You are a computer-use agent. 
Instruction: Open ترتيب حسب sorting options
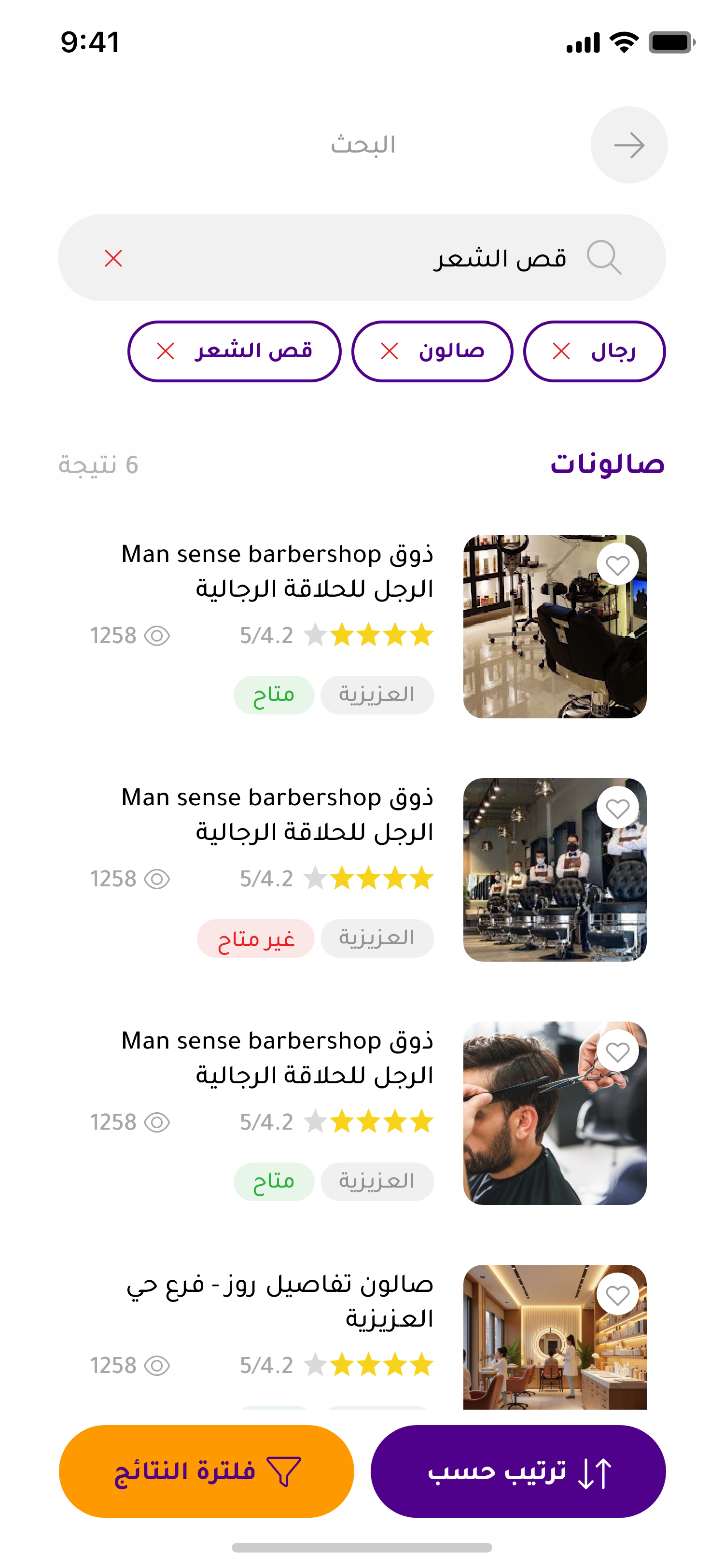[518, 1470]
